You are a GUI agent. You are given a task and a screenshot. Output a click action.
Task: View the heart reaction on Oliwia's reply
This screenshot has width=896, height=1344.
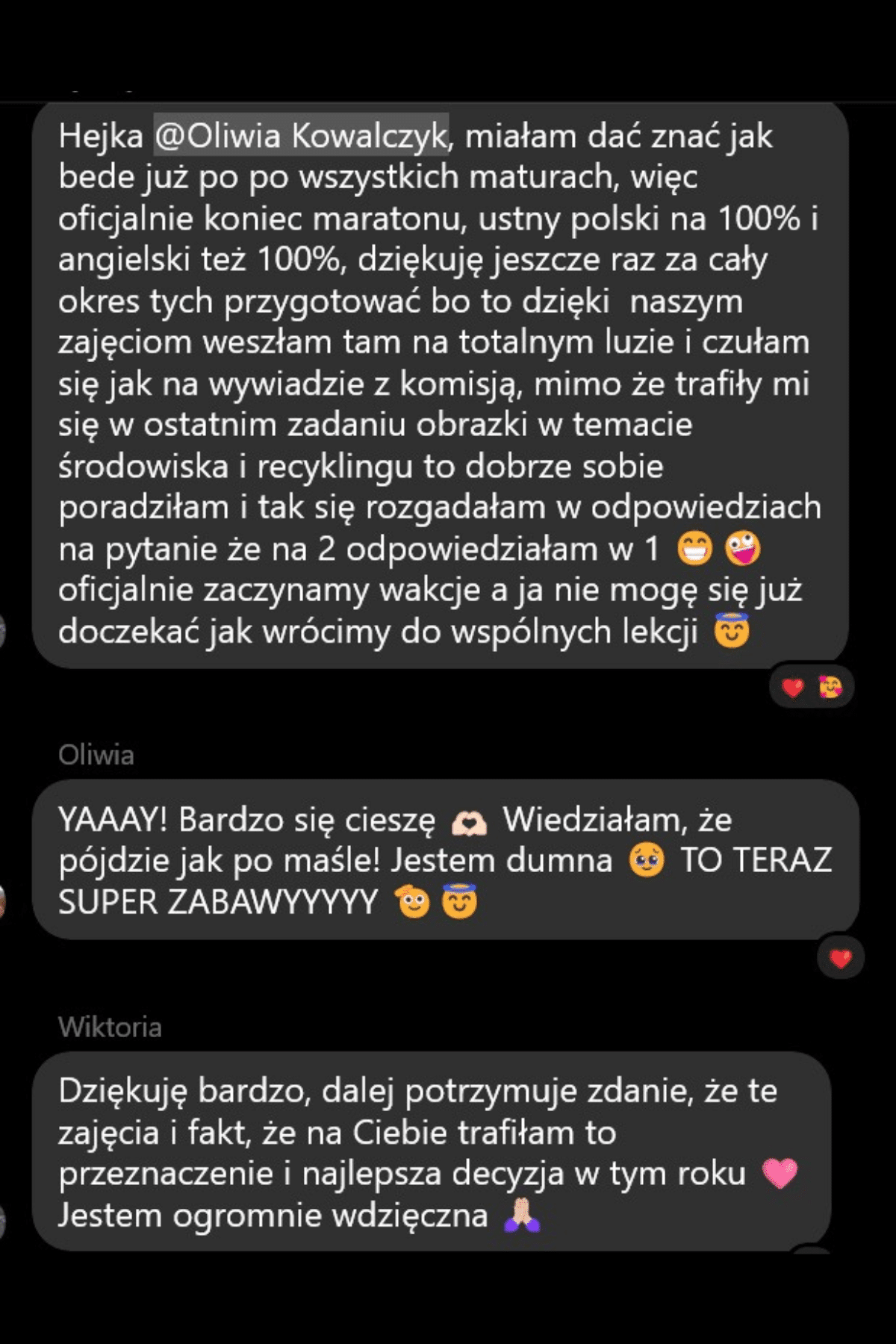(841, 958)
